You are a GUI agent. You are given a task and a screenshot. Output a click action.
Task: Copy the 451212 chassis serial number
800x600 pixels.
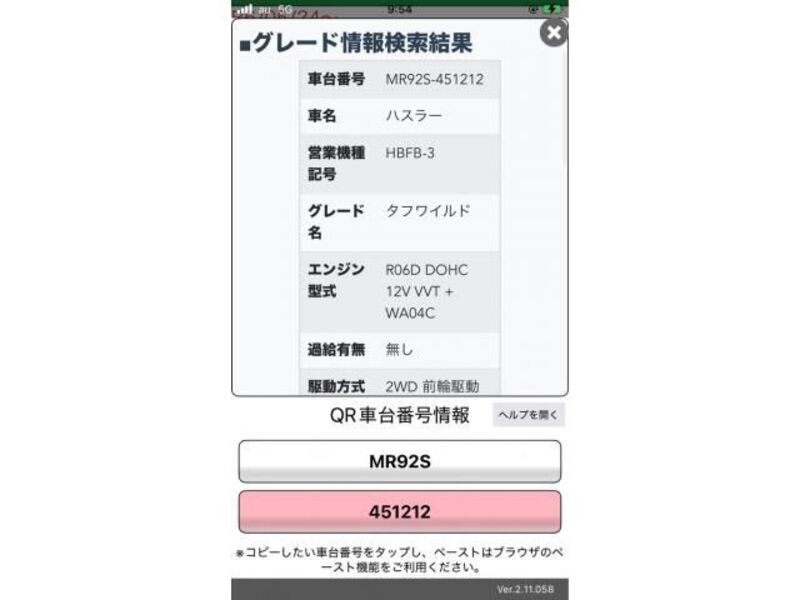pyautogui.click(x=399, y=512)
